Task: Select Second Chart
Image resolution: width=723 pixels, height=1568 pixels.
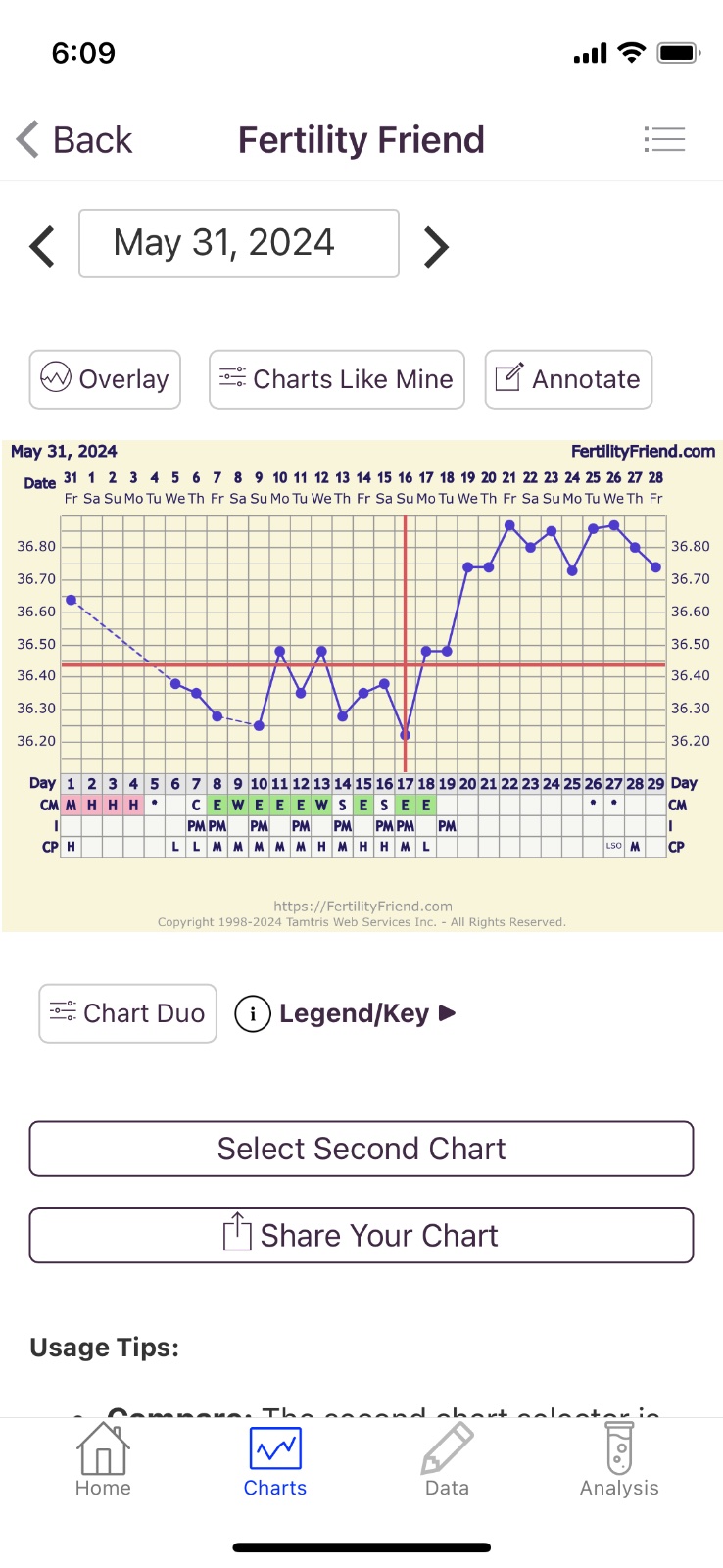Action: click(361, 1149)
